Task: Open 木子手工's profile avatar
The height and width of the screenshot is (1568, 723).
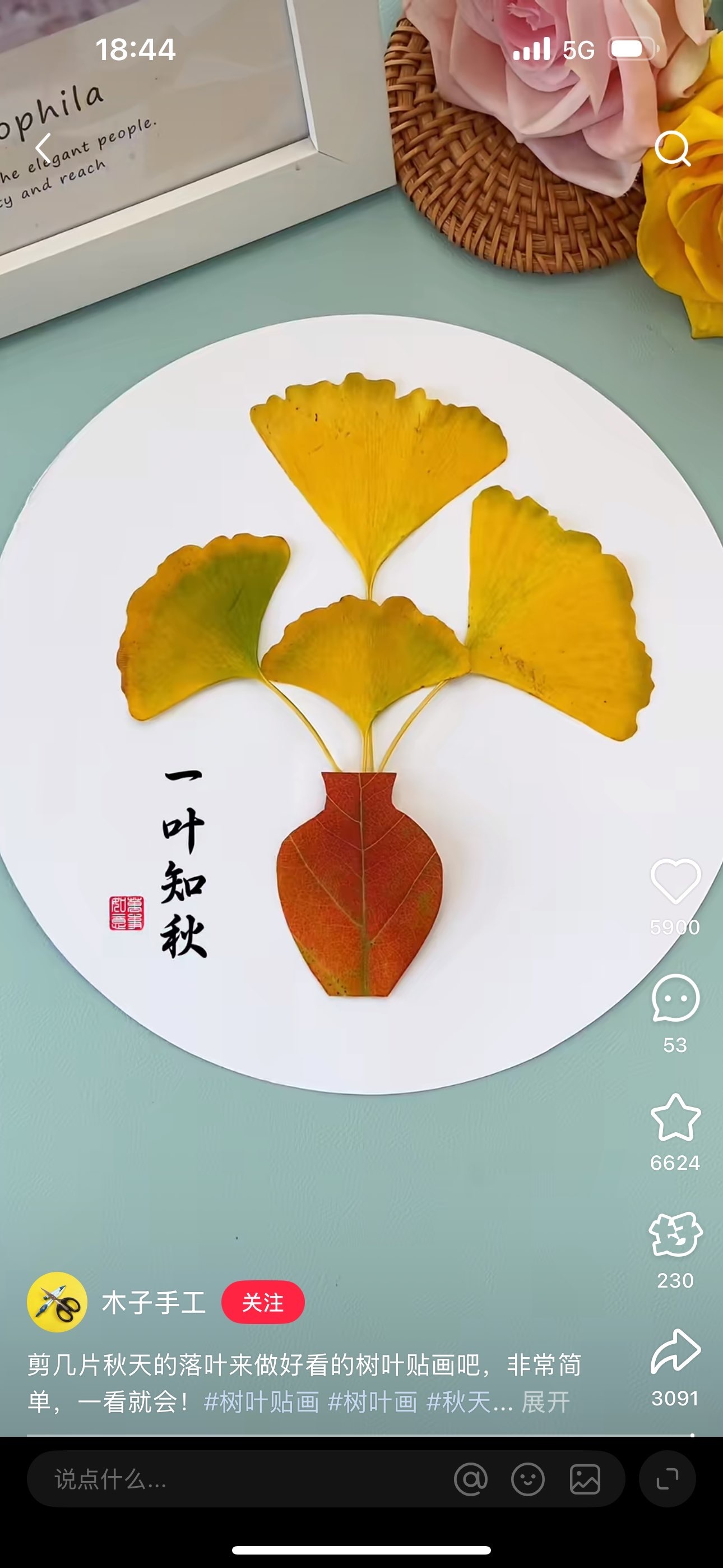Action: (57, 1303)
